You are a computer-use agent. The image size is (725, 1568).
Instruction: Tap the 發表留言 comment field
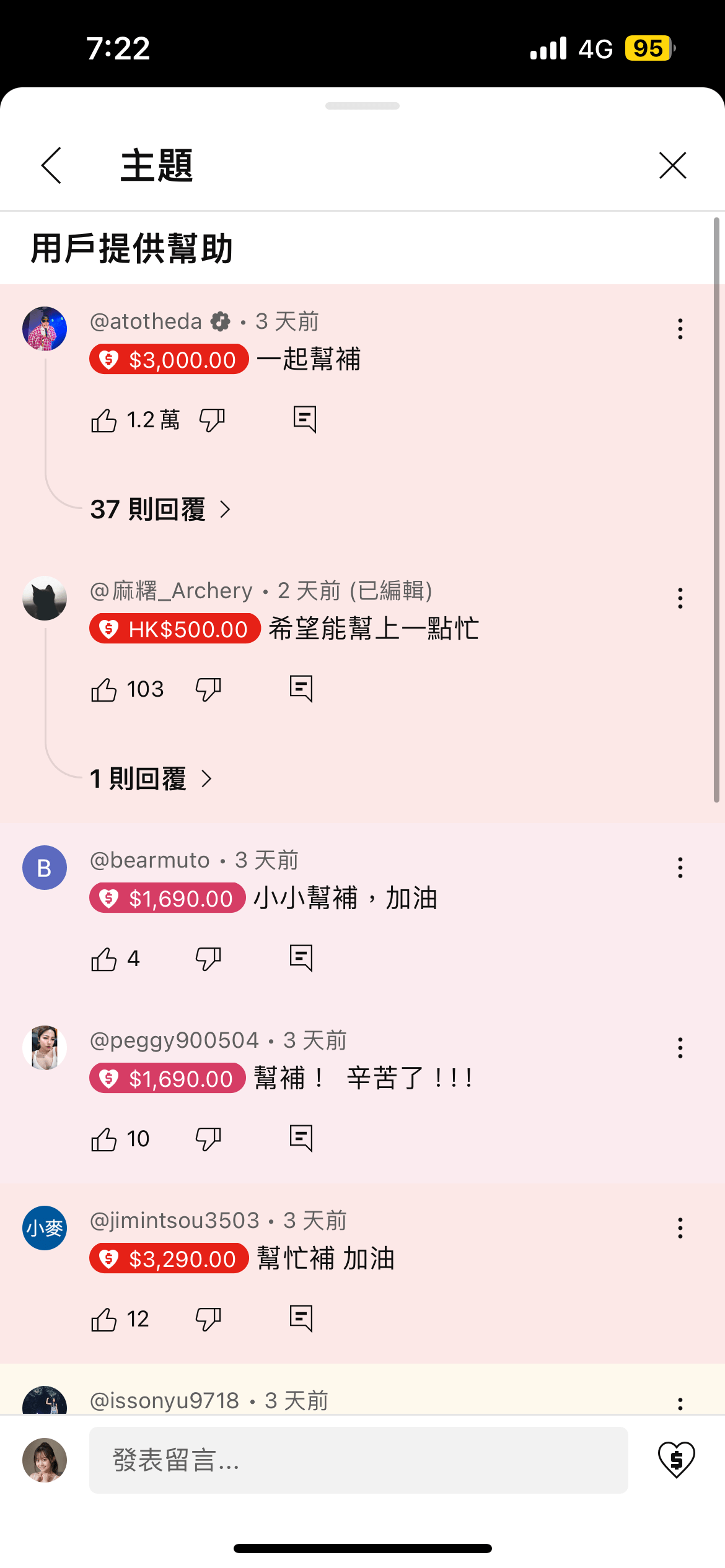click(358, 1460)
